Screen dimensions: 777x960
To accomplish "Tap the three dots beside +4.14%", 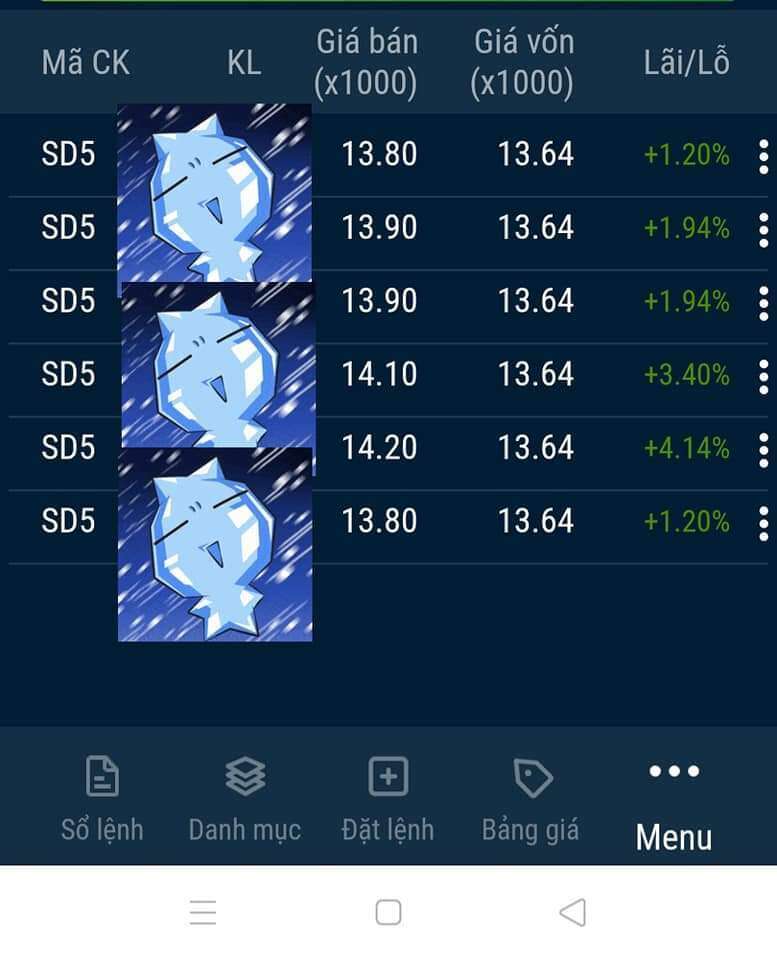I will (764, 448).
